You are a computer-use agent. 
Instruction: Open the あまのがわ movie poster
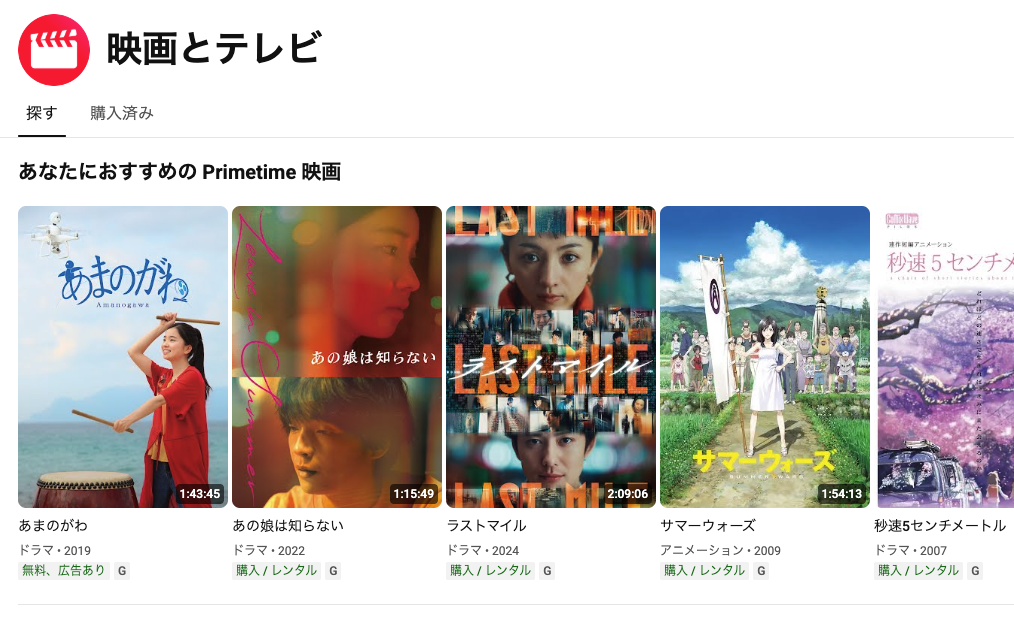pyautogui.click(x=123, y=357)
